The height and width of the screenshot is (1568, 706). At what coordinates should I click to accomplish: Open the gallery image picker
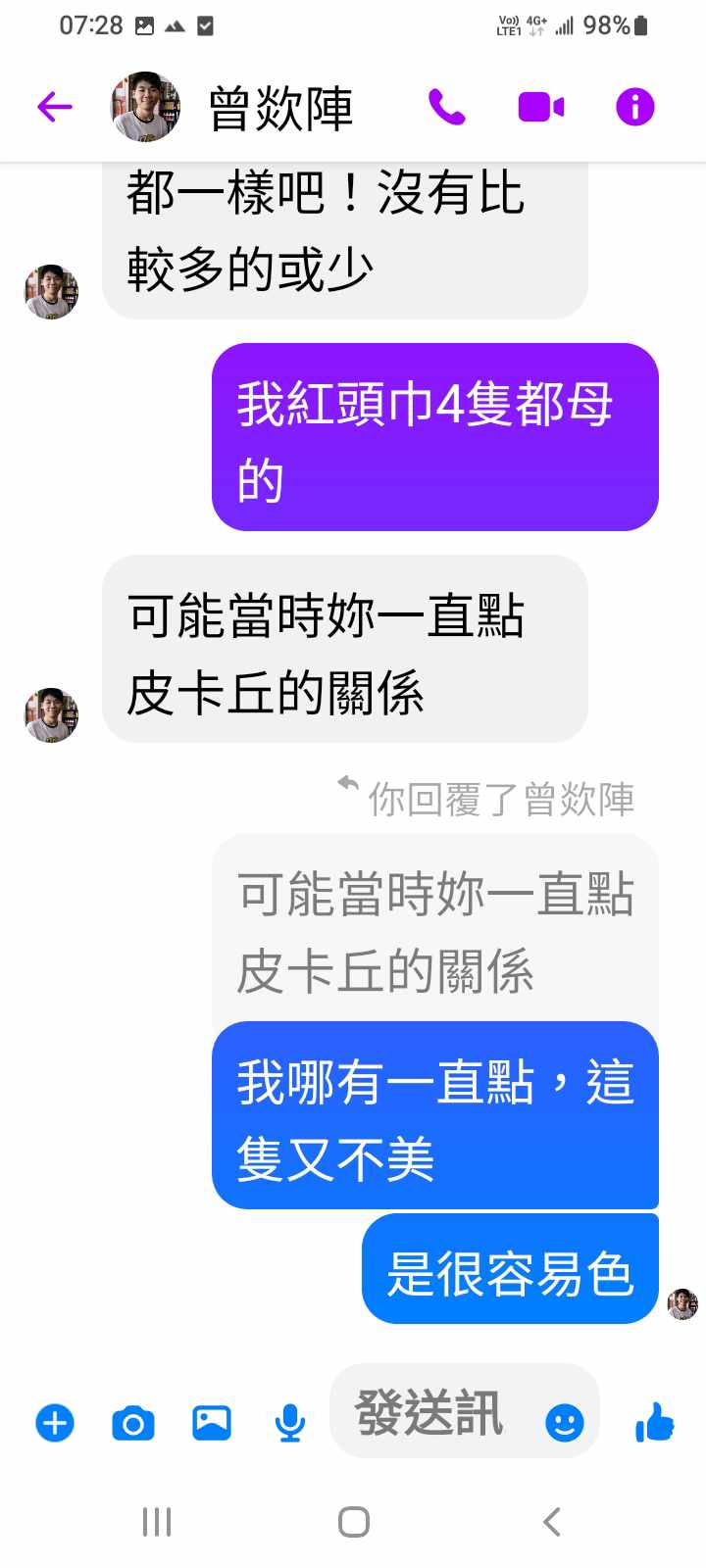click(x=212, y=1422)
